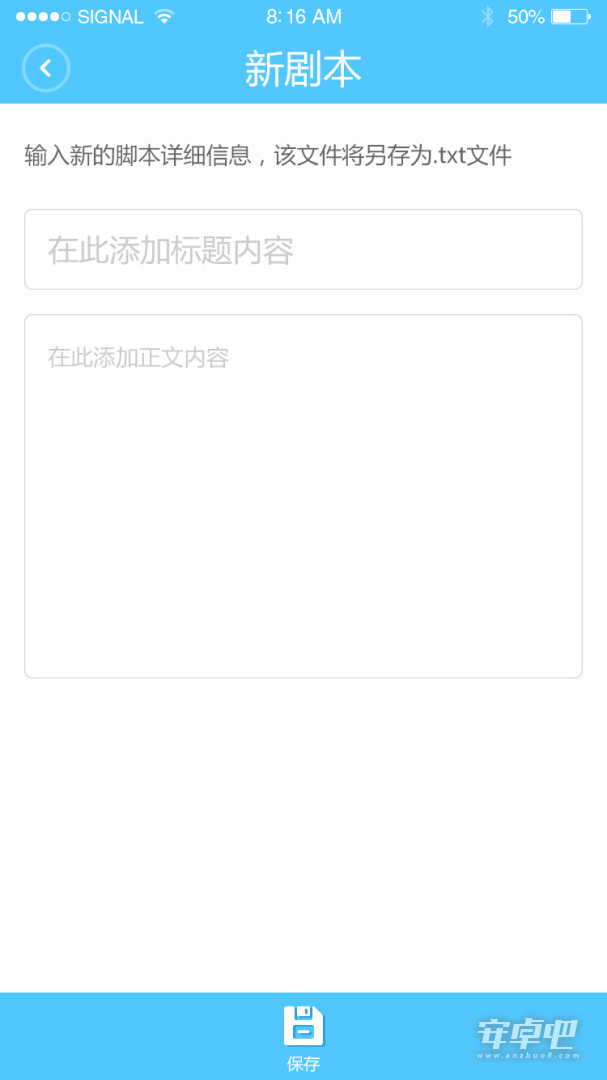Save the new script with 保存
The image size is (607, 1080).
tap(304, 1038)
